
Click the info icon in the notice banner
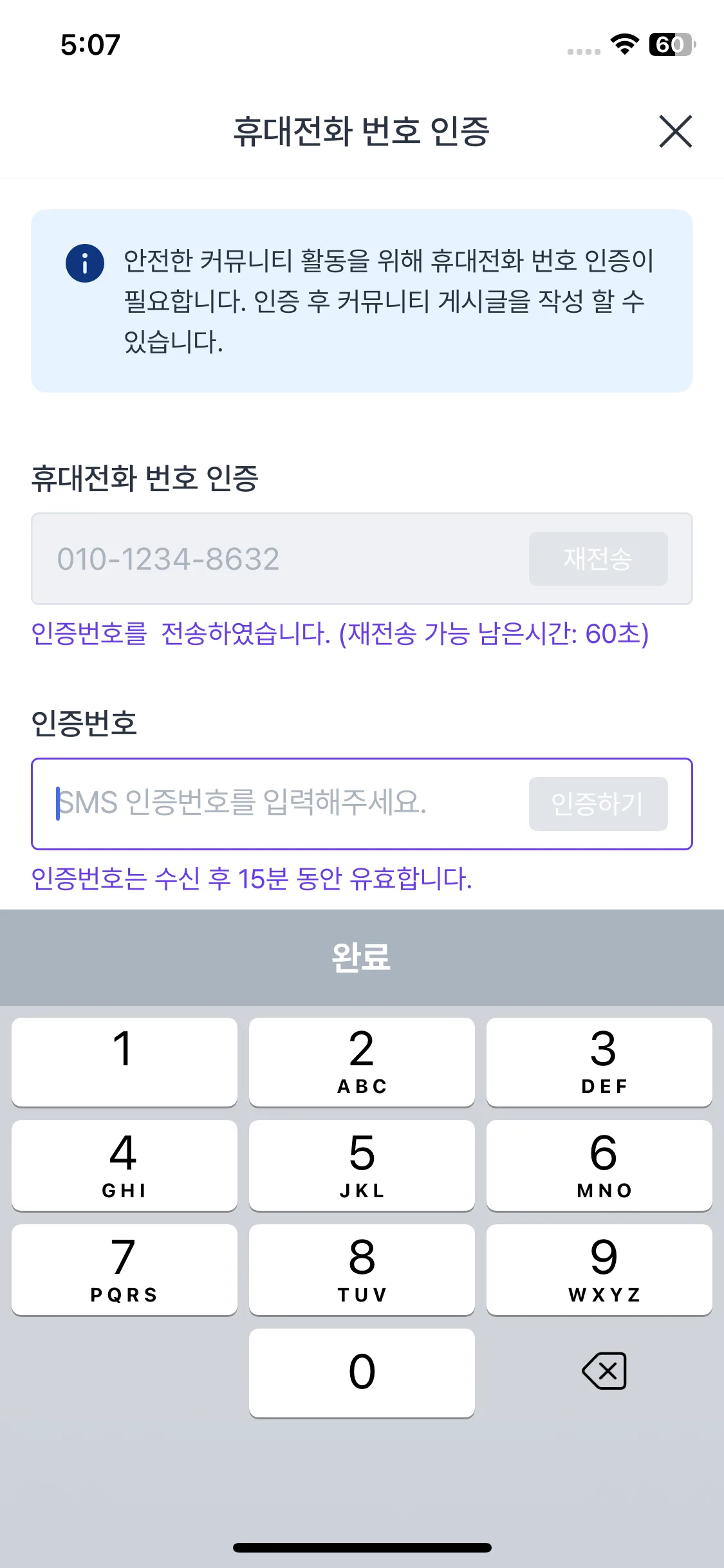pos(84,263)
